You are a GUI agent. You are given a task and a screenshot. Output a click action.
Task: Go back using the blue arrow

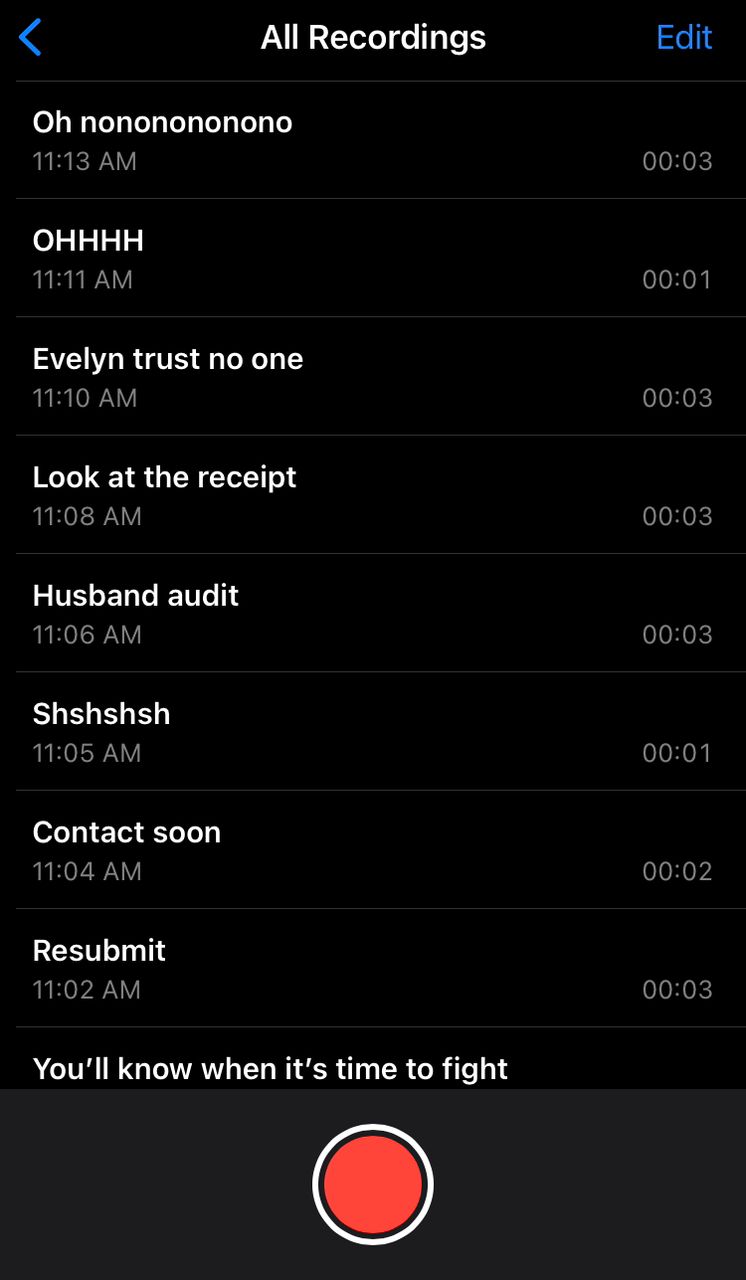click(31, 38)
